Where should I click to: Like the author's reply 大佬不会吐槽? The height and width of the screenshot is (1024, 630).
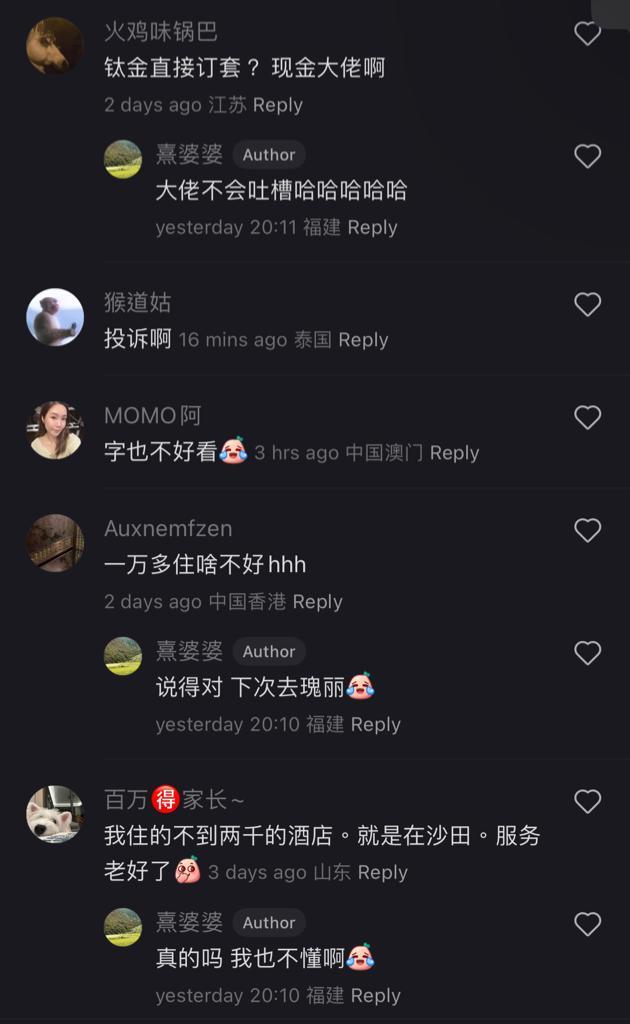tap(587, 156)
